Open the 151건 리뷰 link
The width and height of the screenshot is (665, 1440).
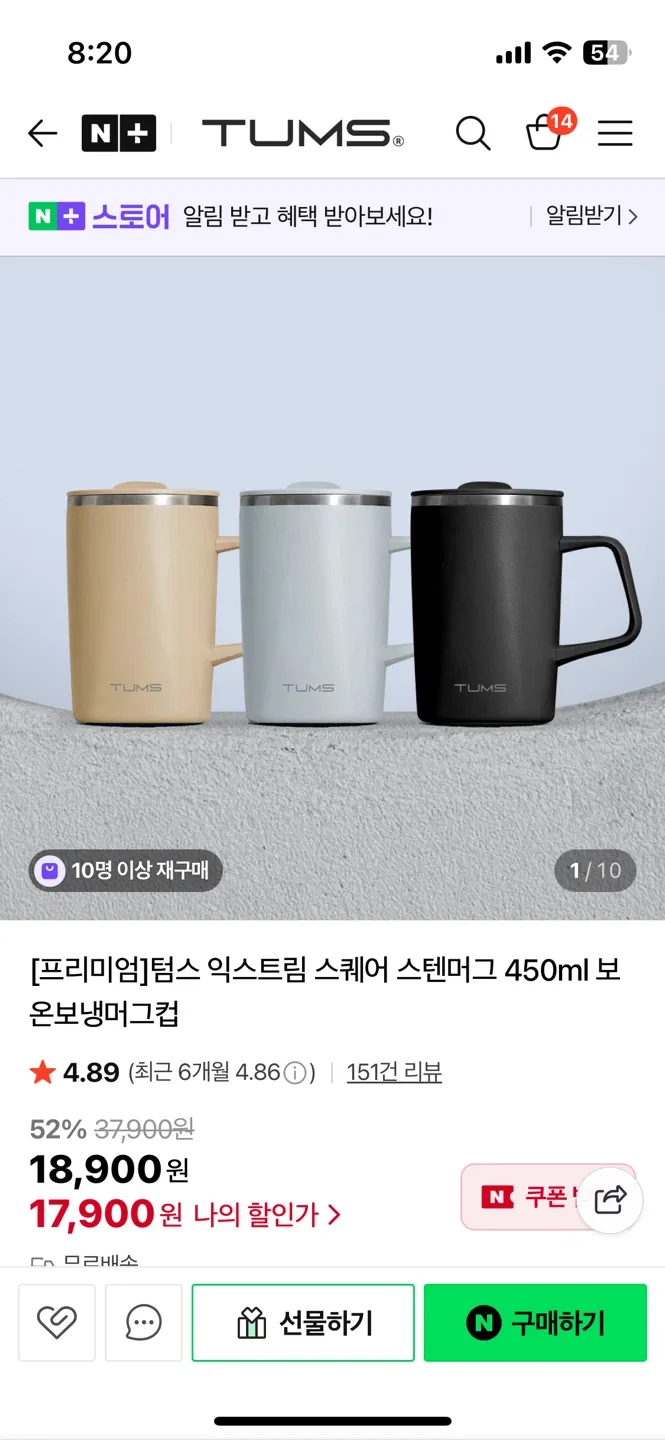pyautogui.click(x=394, y=1073)
